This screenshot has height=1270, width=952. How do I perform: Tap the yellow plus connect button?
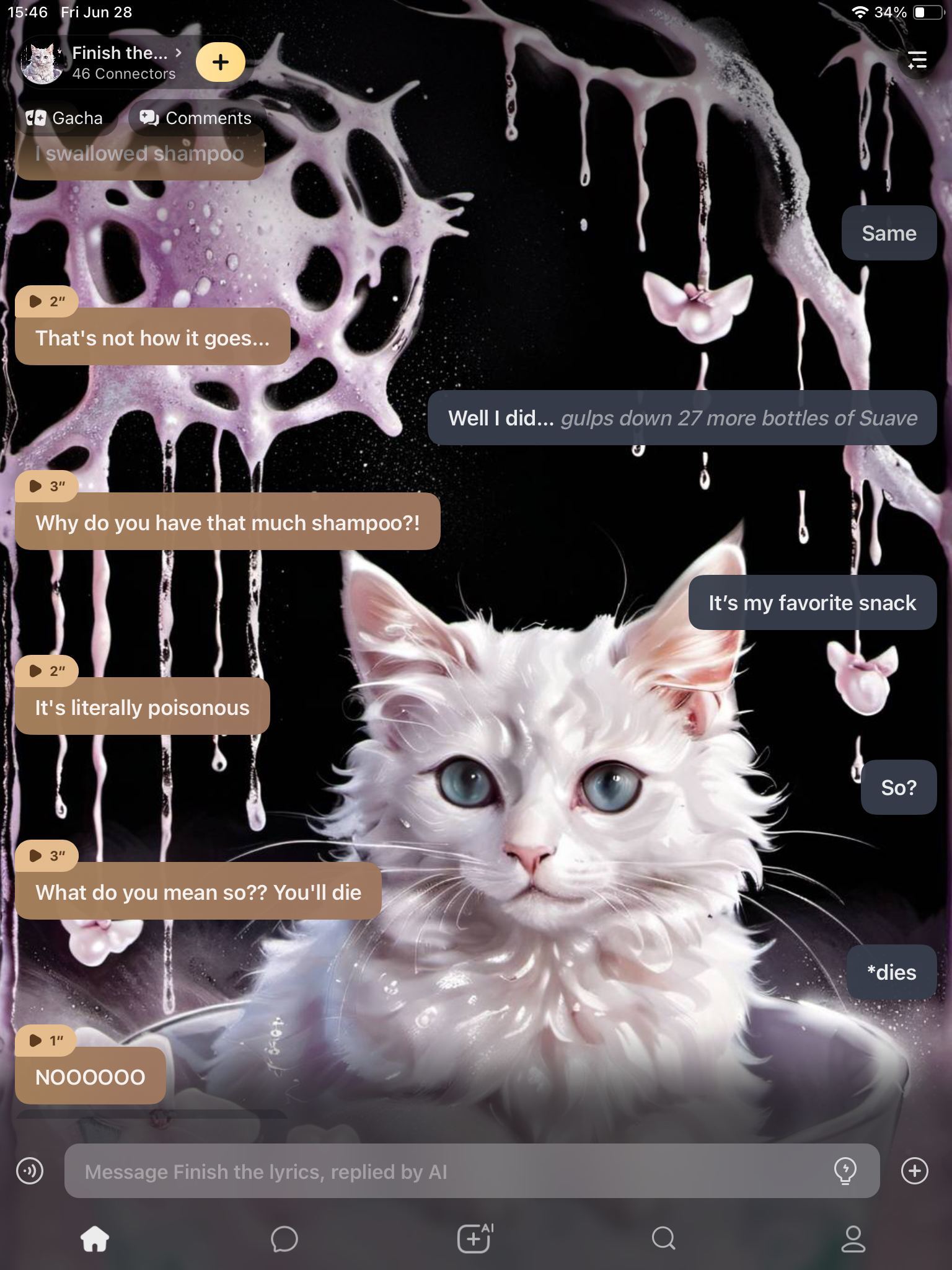[221, 62]
